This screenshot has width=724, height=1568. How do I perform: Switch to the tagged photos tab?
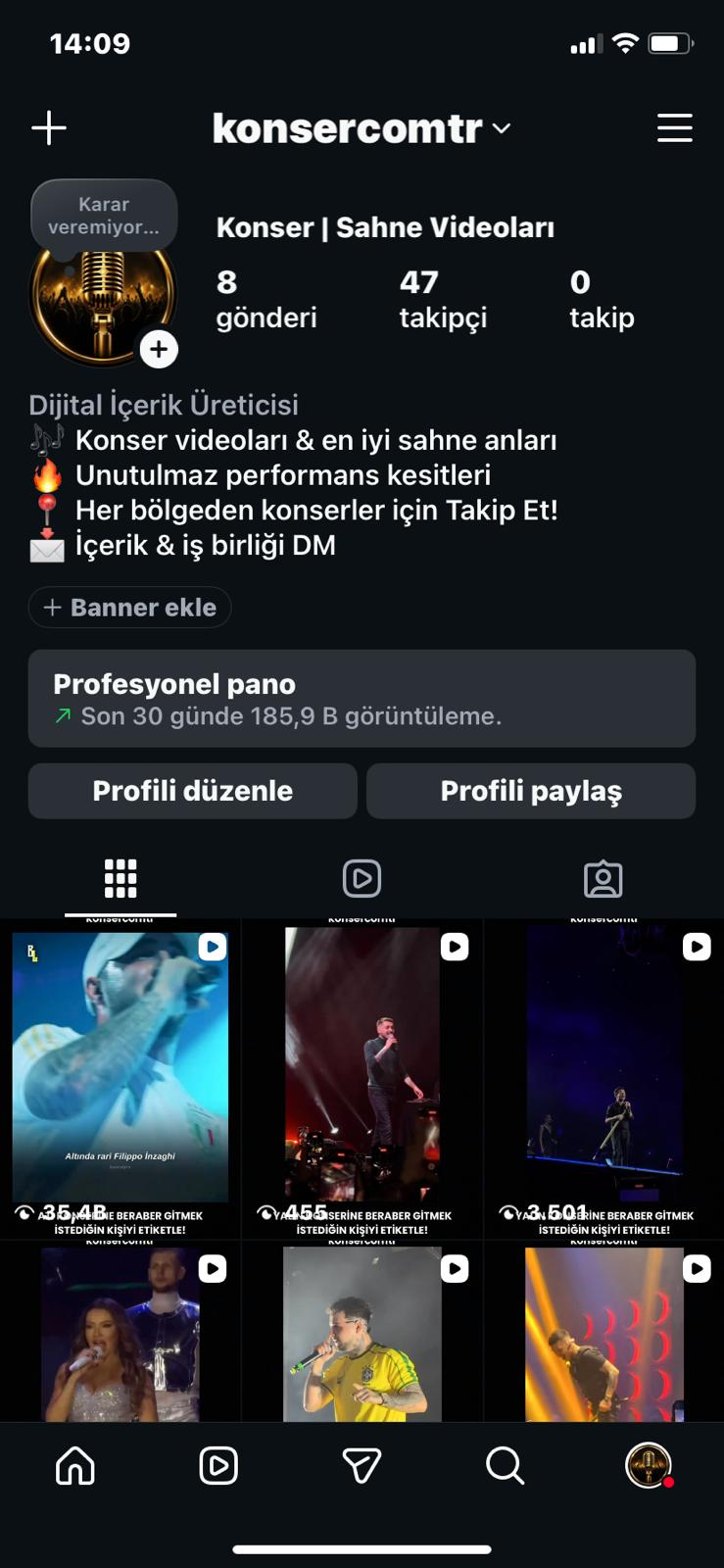coord(603,879)
